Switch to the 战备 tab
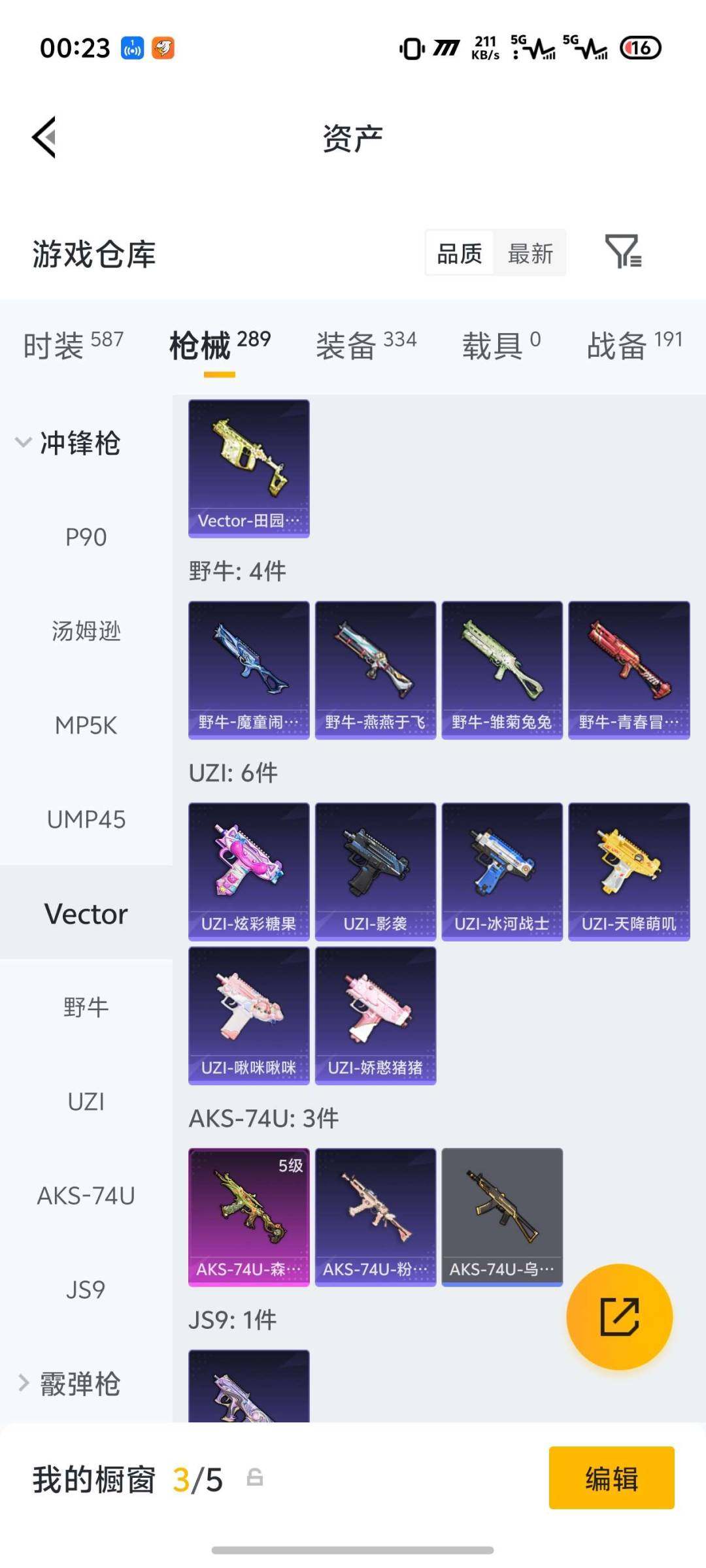The width and height of the screenshot is (706, 1568). 633,344
